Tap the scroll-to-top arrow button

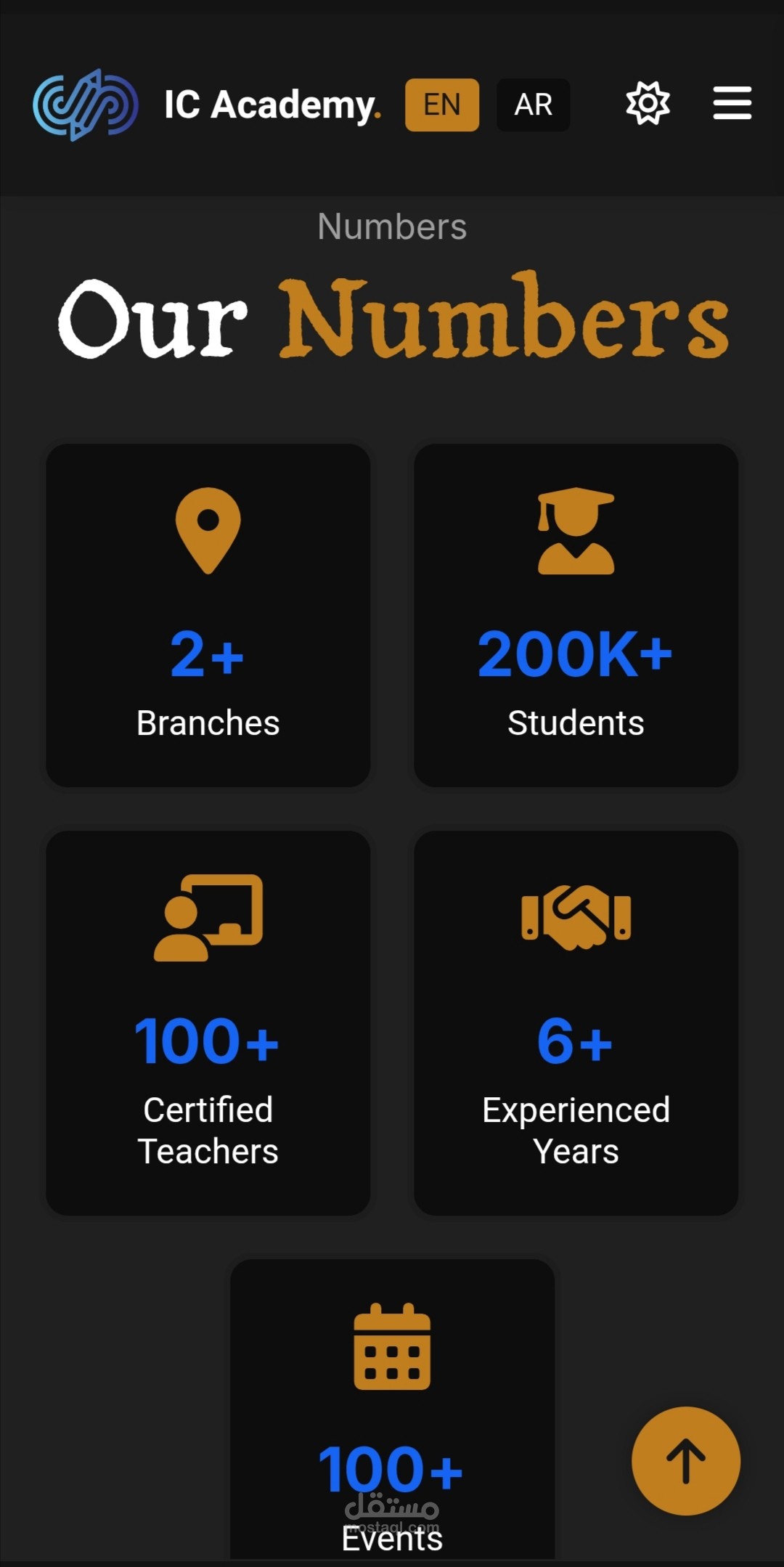[x=686, y=1461]
